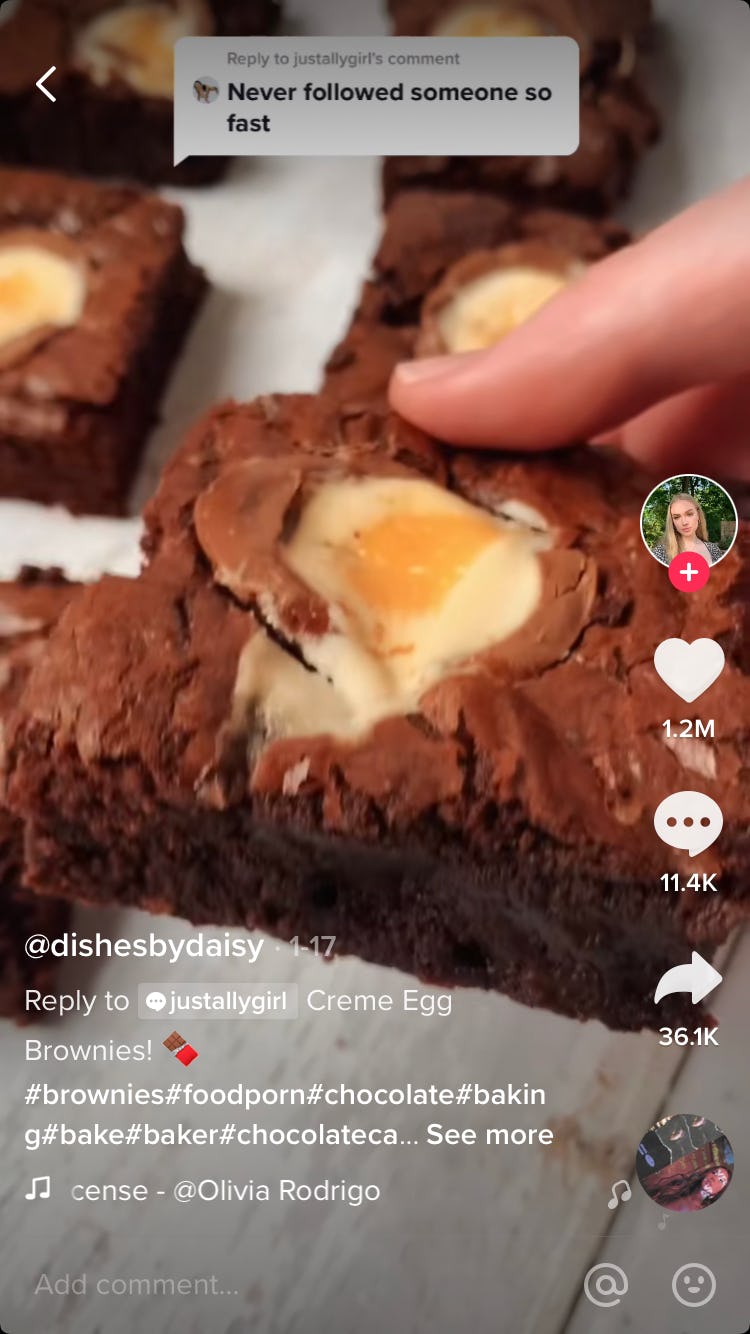
Task: Like this video with the heart
Action: click(x=689, y=669)
